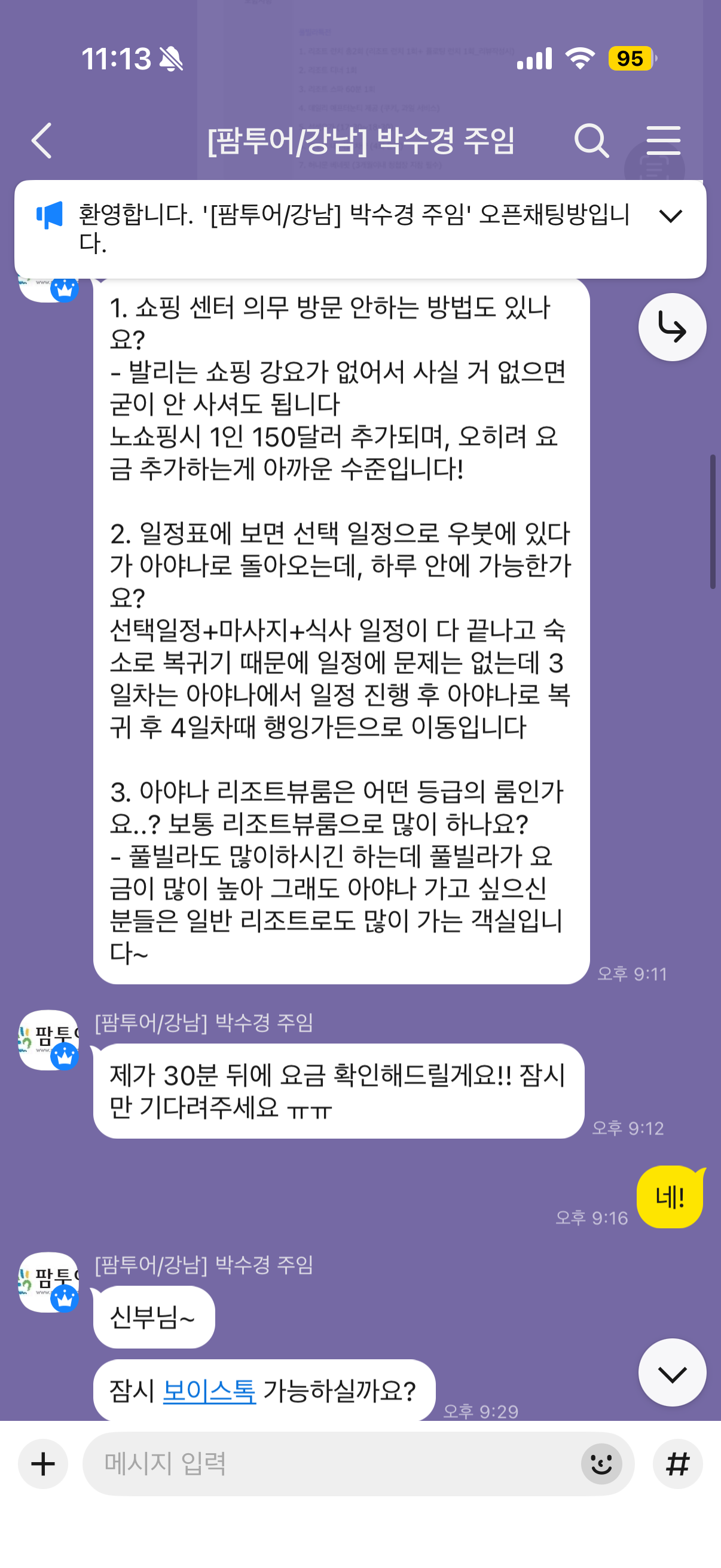The width and height of the screenshot is (721, 1568).
Task: Open the emoticon picker
Action: 601,1464
